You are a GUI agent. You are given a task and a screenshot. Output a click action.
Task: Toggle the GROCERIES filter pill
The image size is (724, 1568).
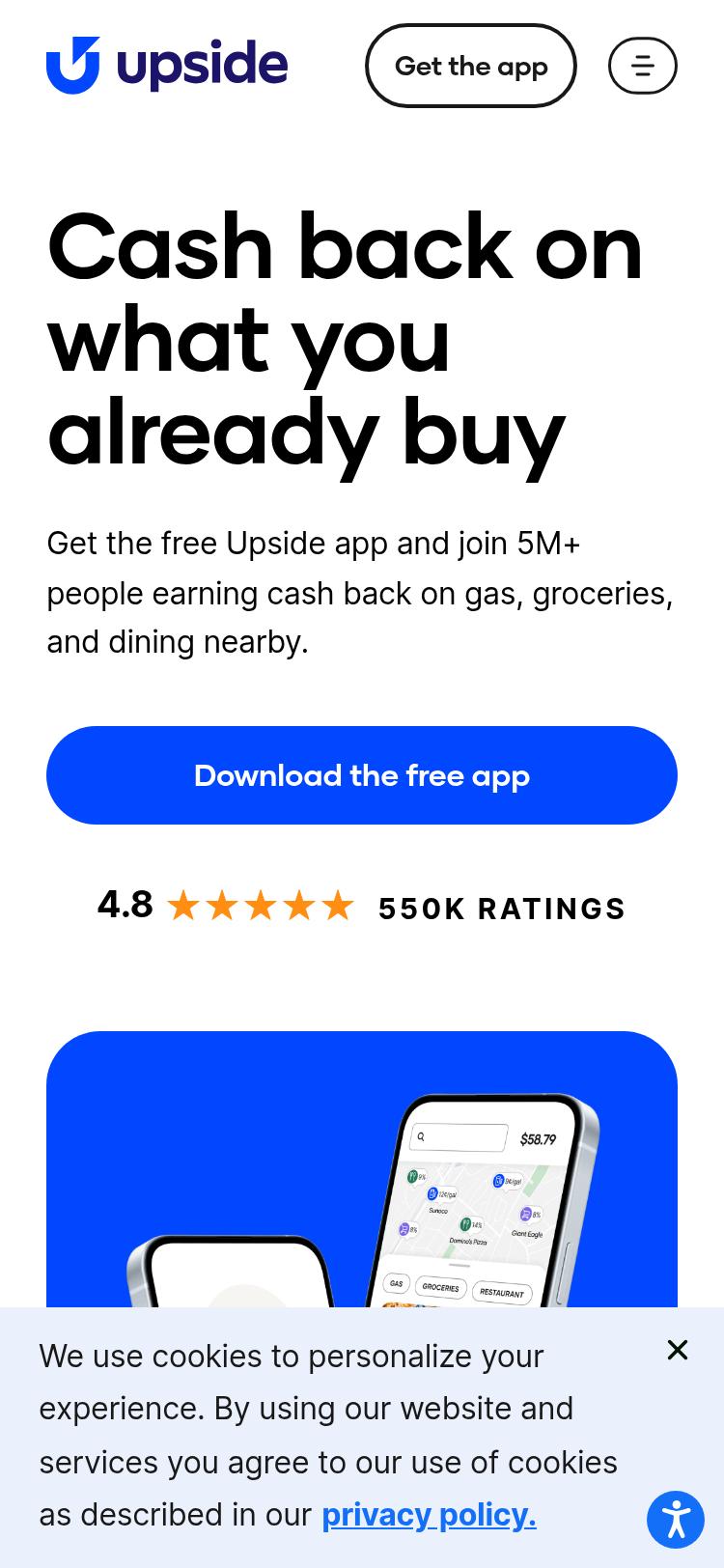click(441, 1288)
